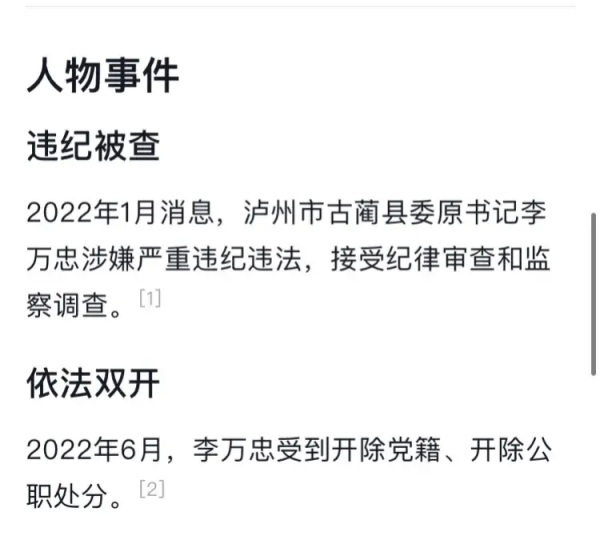Open citation [2] after the expulsion paragraph
Image resolution: width=600 pixels, height=540 pixels.
(152, 489)
